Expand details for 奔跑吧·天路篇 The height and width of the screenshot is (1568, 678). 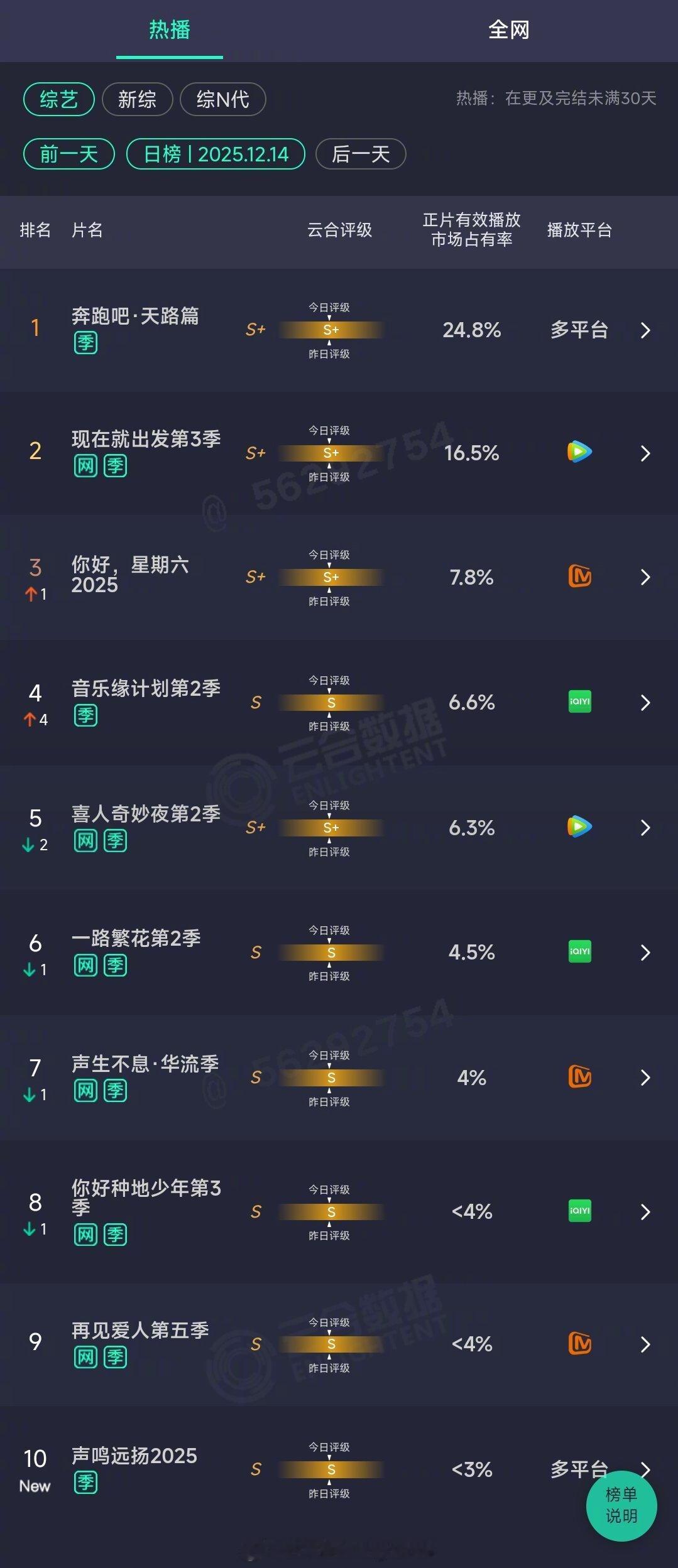(646, 330)
